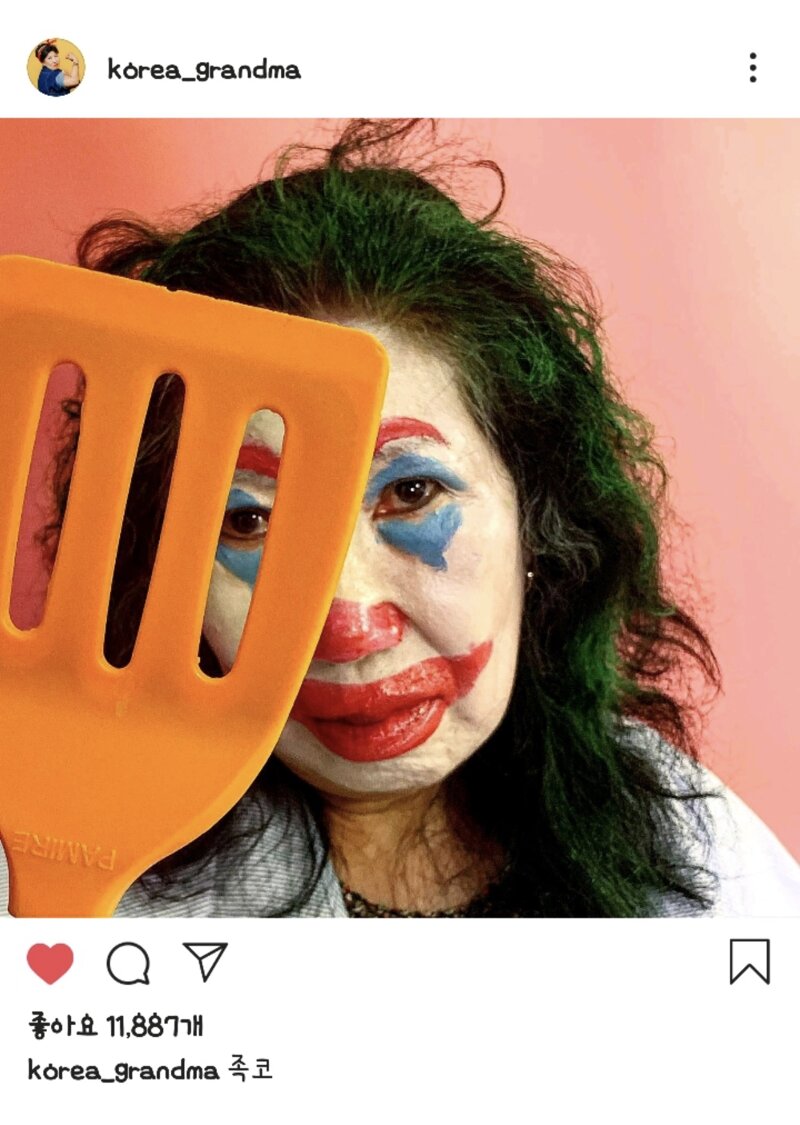
Task: Open the korea_grandma username in the post header
Action: tap(203, 70)
